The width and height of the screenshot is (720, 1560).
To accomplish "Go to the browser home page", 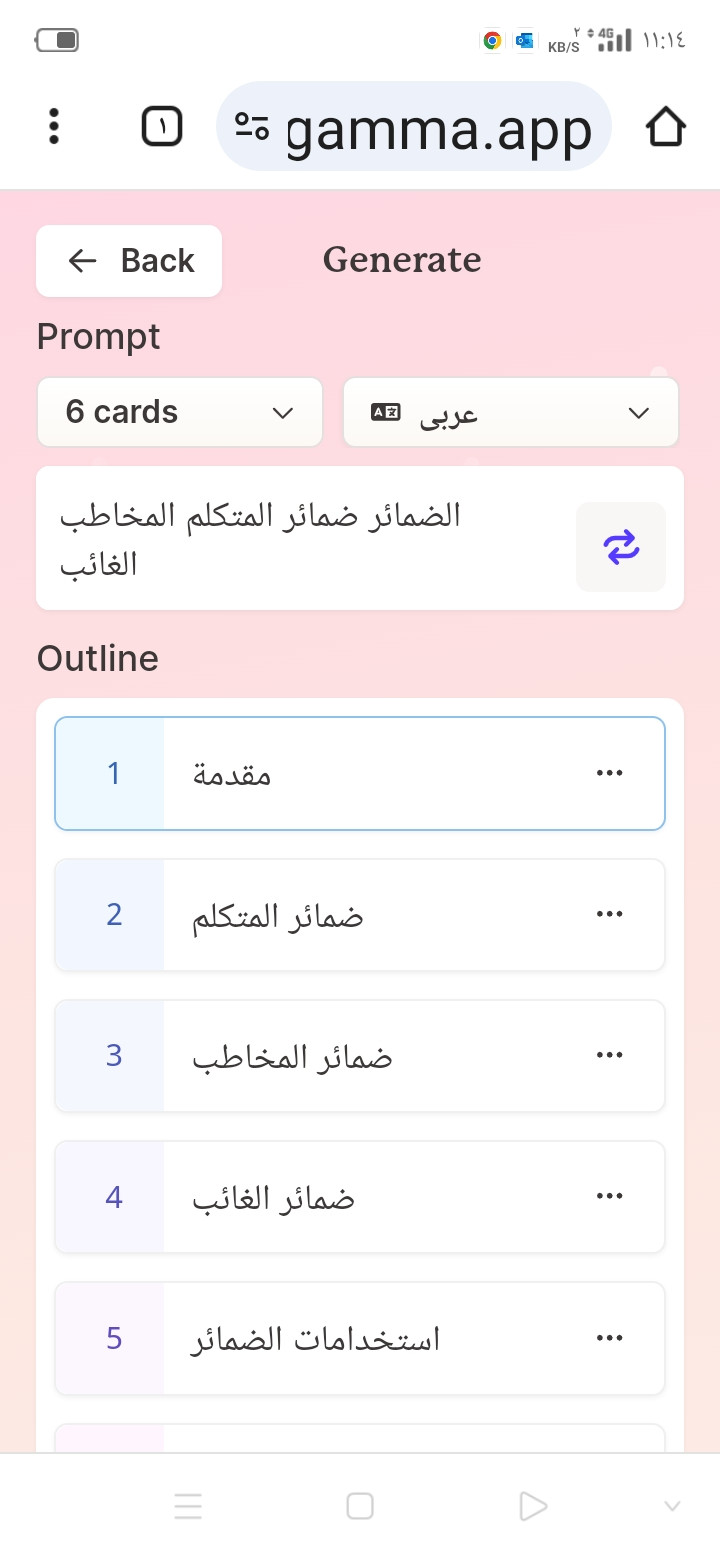I will pos(665,127).
